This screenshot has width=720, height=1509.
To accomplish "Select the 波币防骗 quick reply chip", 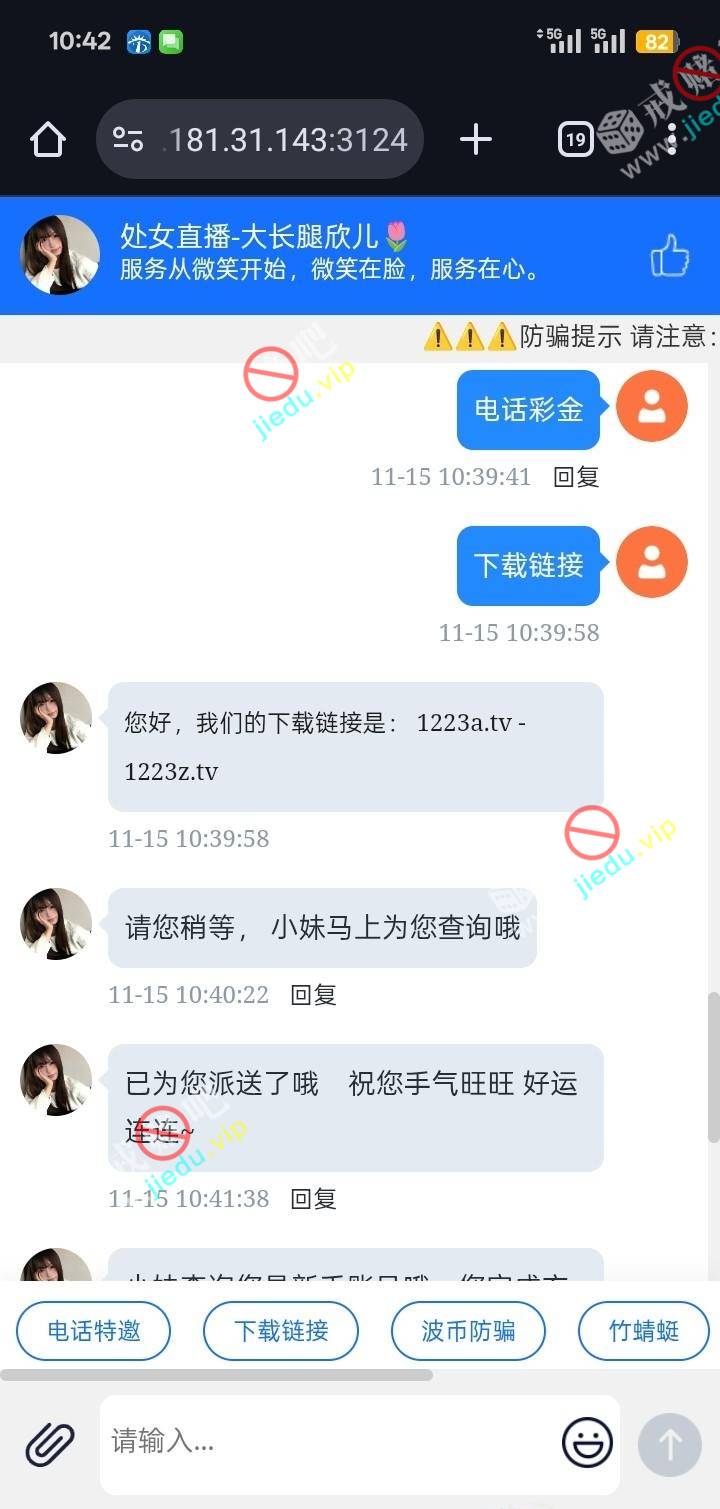I will point(468,1331).
